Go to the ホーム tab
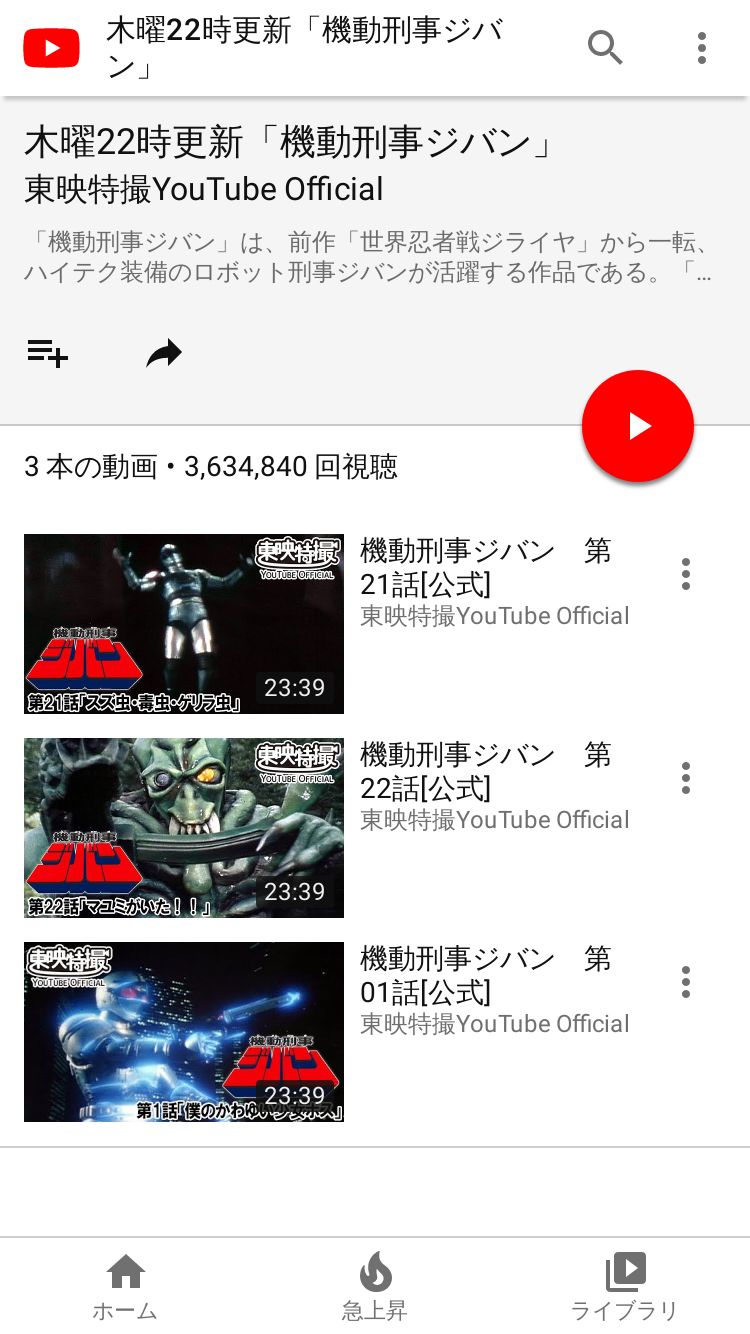 125,1286
